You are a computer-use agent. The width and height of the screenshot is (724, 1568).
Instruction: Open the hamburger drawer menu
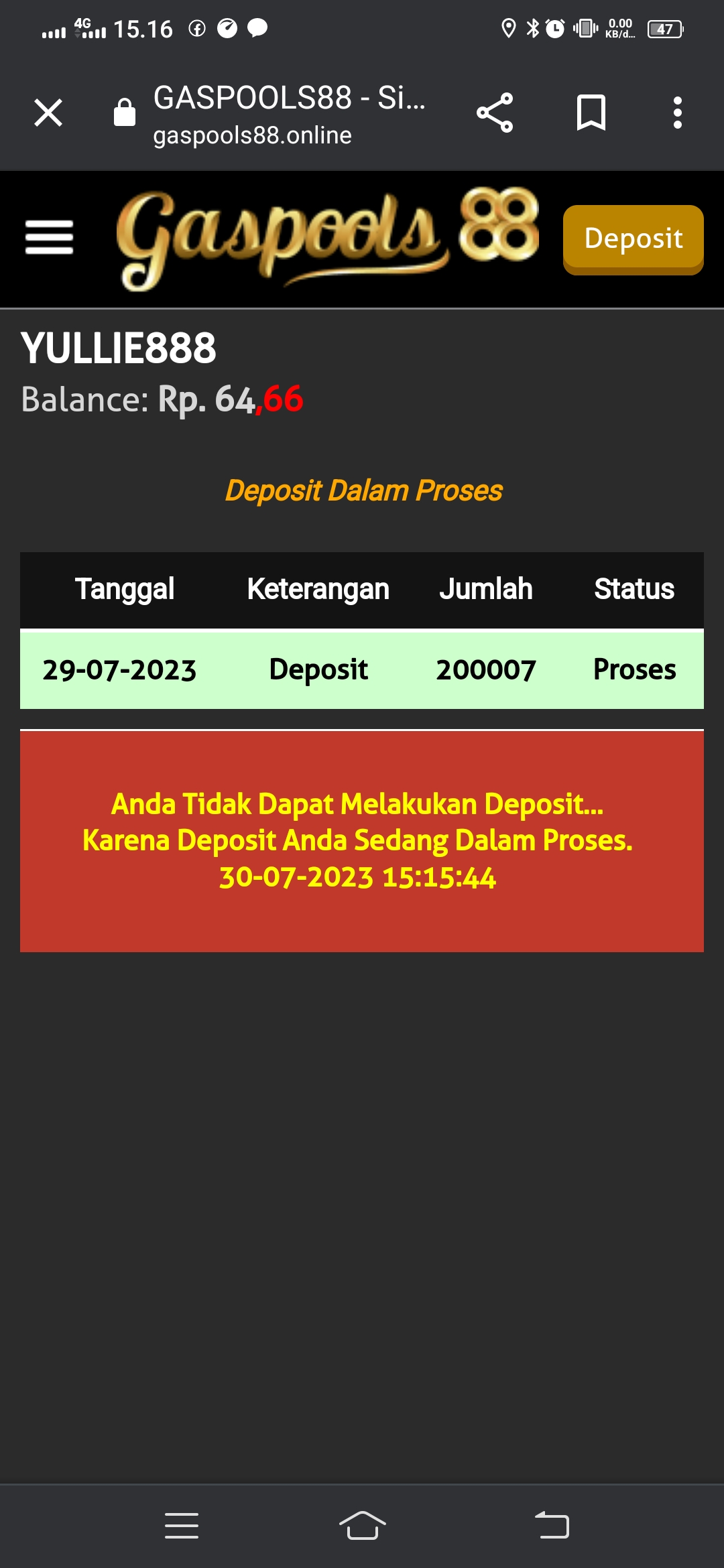pyautogui.click(x=49, y=238)
